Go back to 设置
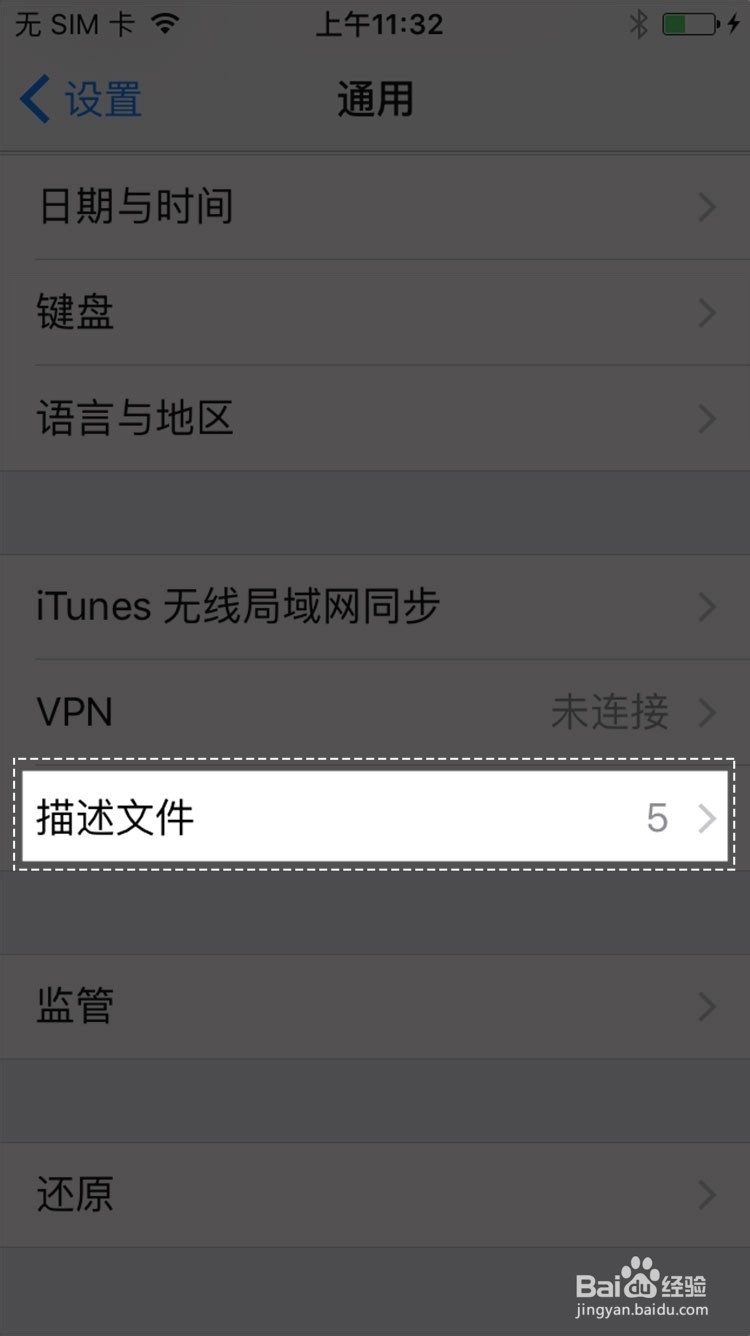Screen dimensions: 750x1336 tap(82, 101)
